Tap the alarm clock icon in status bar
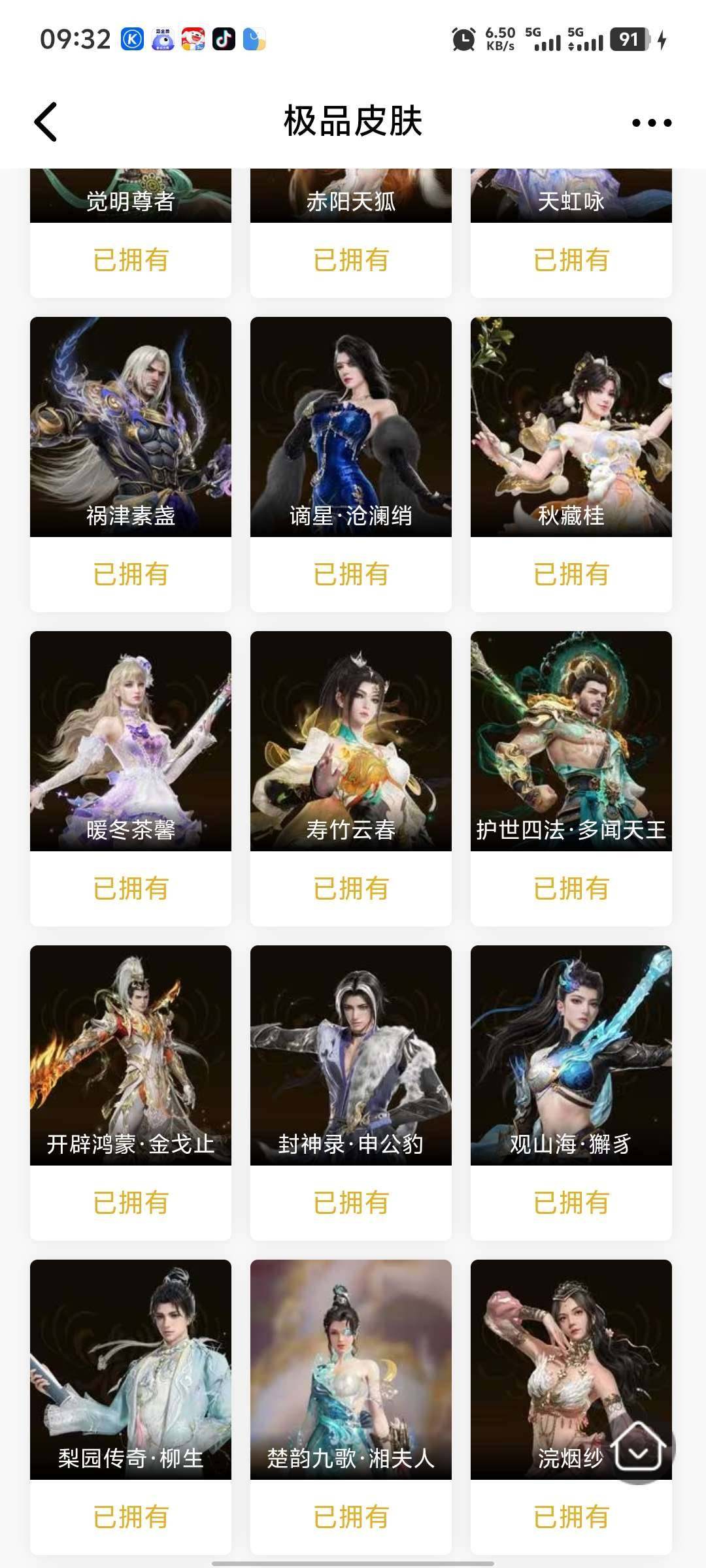This screenshot has width=706, height=1568. click(463, 41)
